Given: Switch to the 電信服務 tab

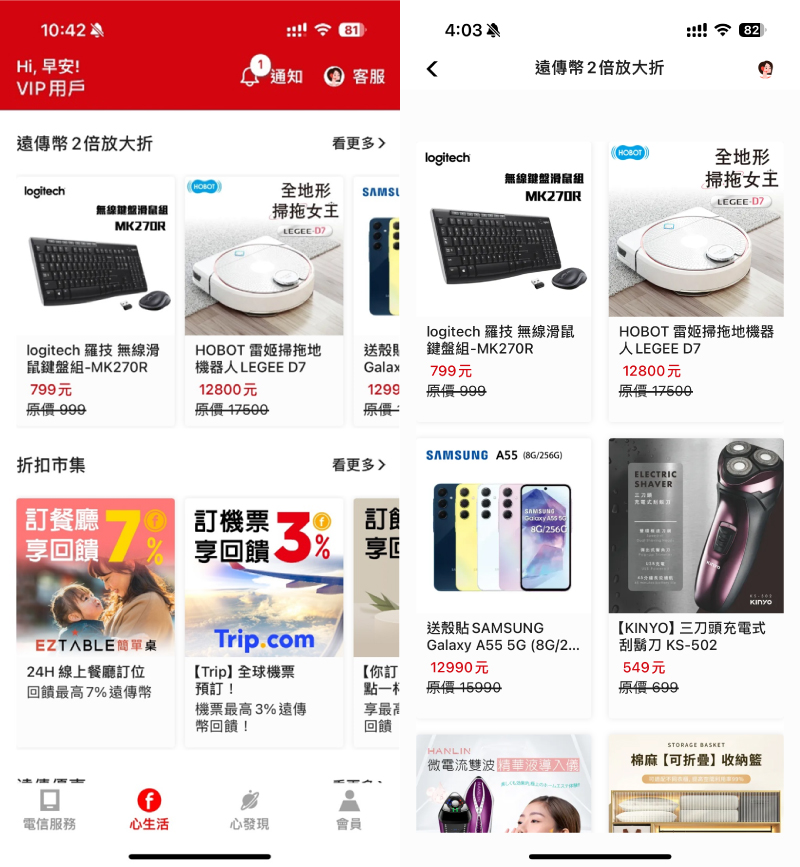Looking at the screenshot, I should (49, 810).
